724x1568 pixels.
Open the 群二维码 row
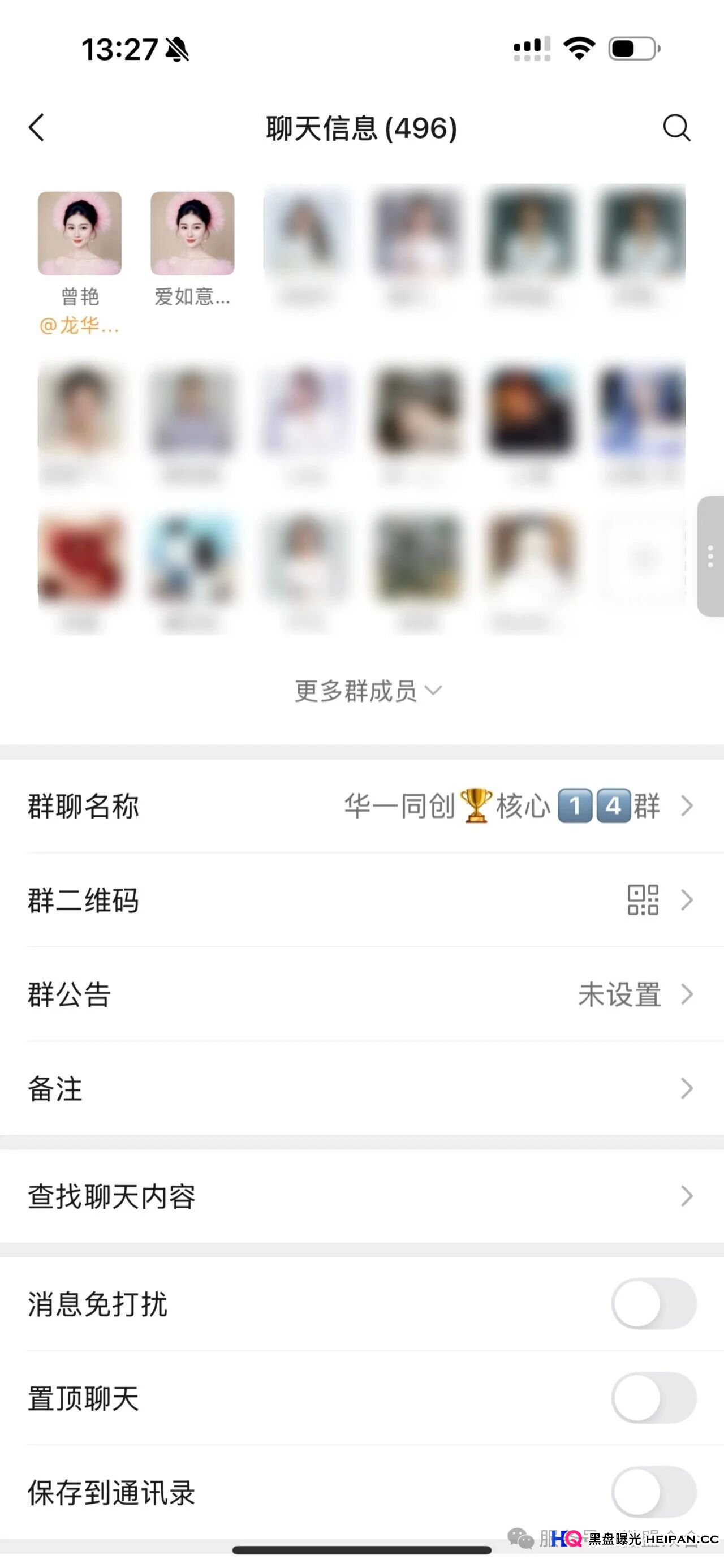361,901
